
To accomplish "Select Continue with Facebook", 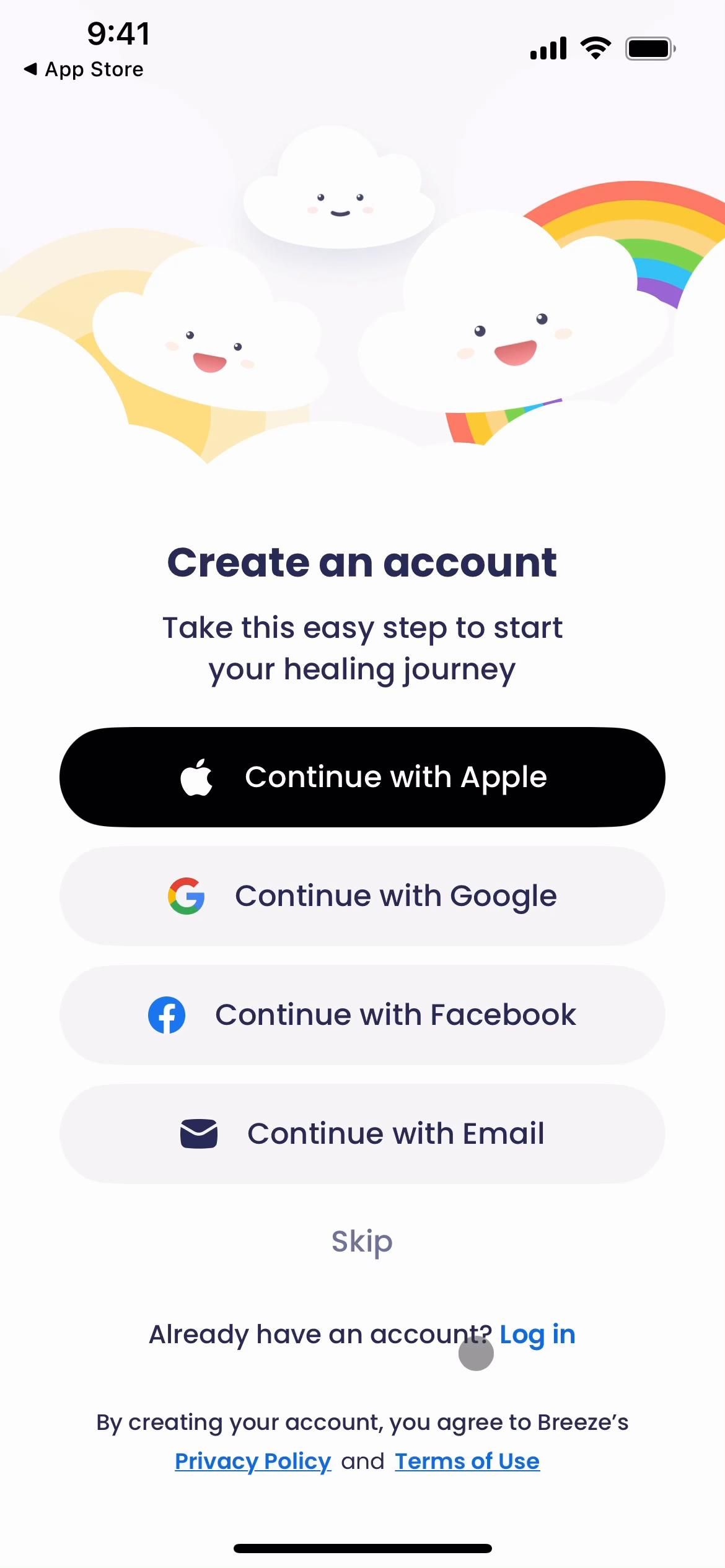I will 362,1014.
